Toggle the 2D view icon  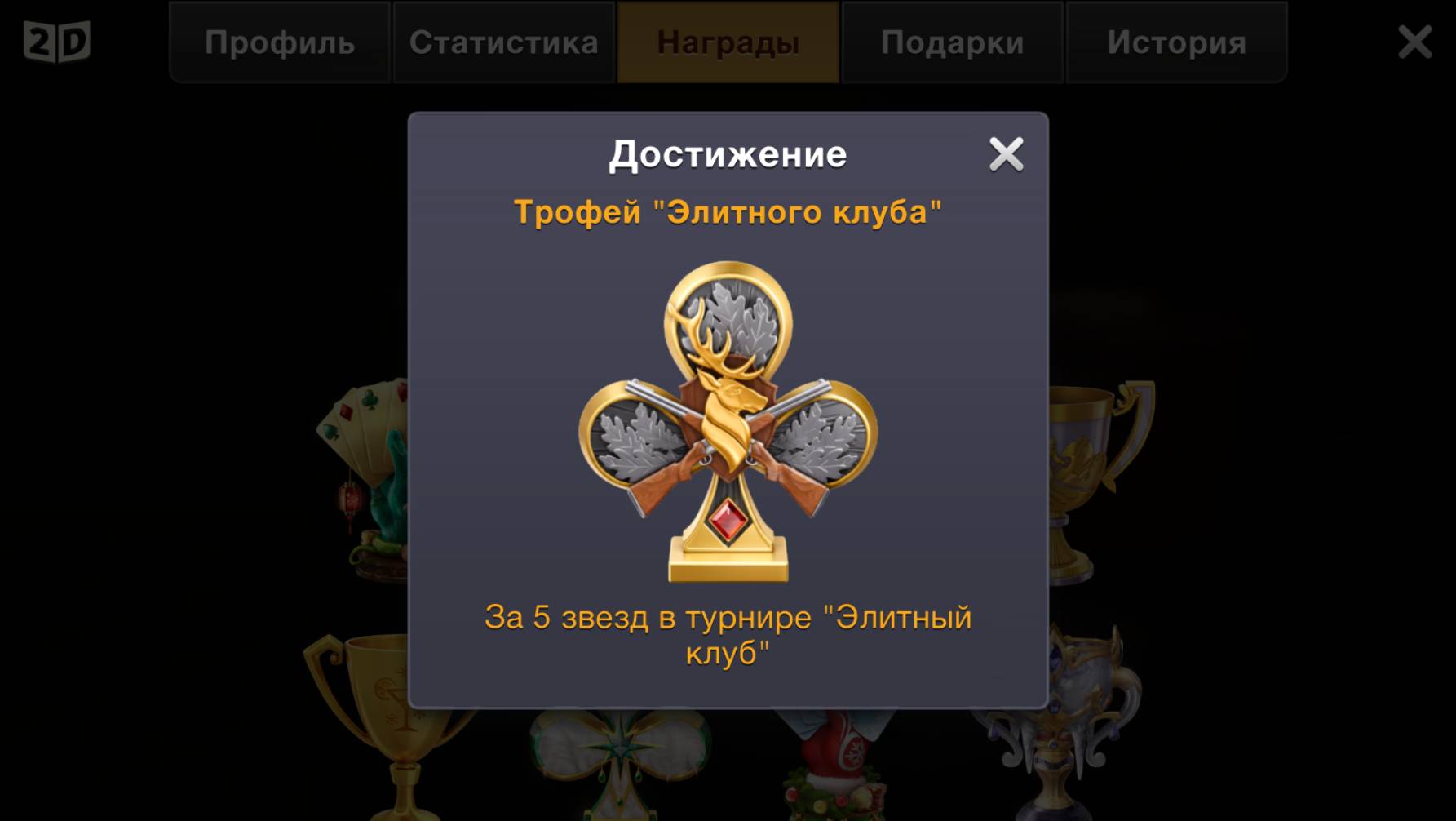(56, 42)
